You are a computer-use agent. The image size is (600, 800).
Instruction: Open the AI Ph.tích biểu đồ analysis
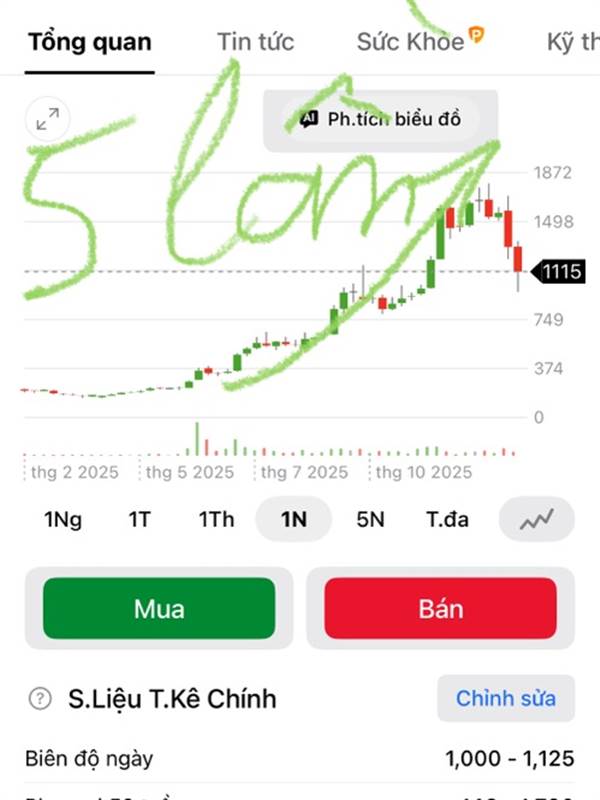(381, 119)
